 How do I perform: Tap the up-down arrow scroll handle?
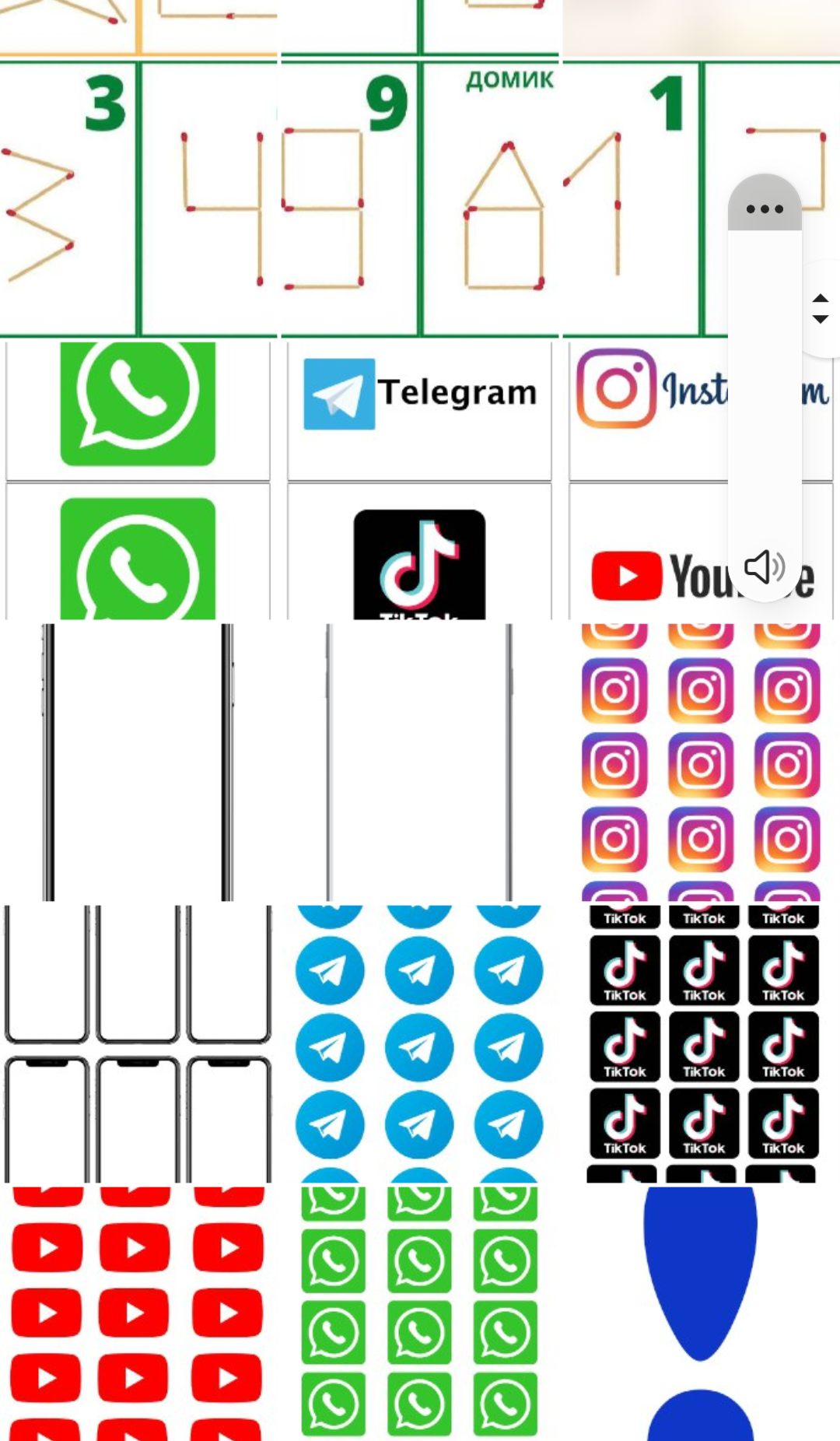click(820, 309)
